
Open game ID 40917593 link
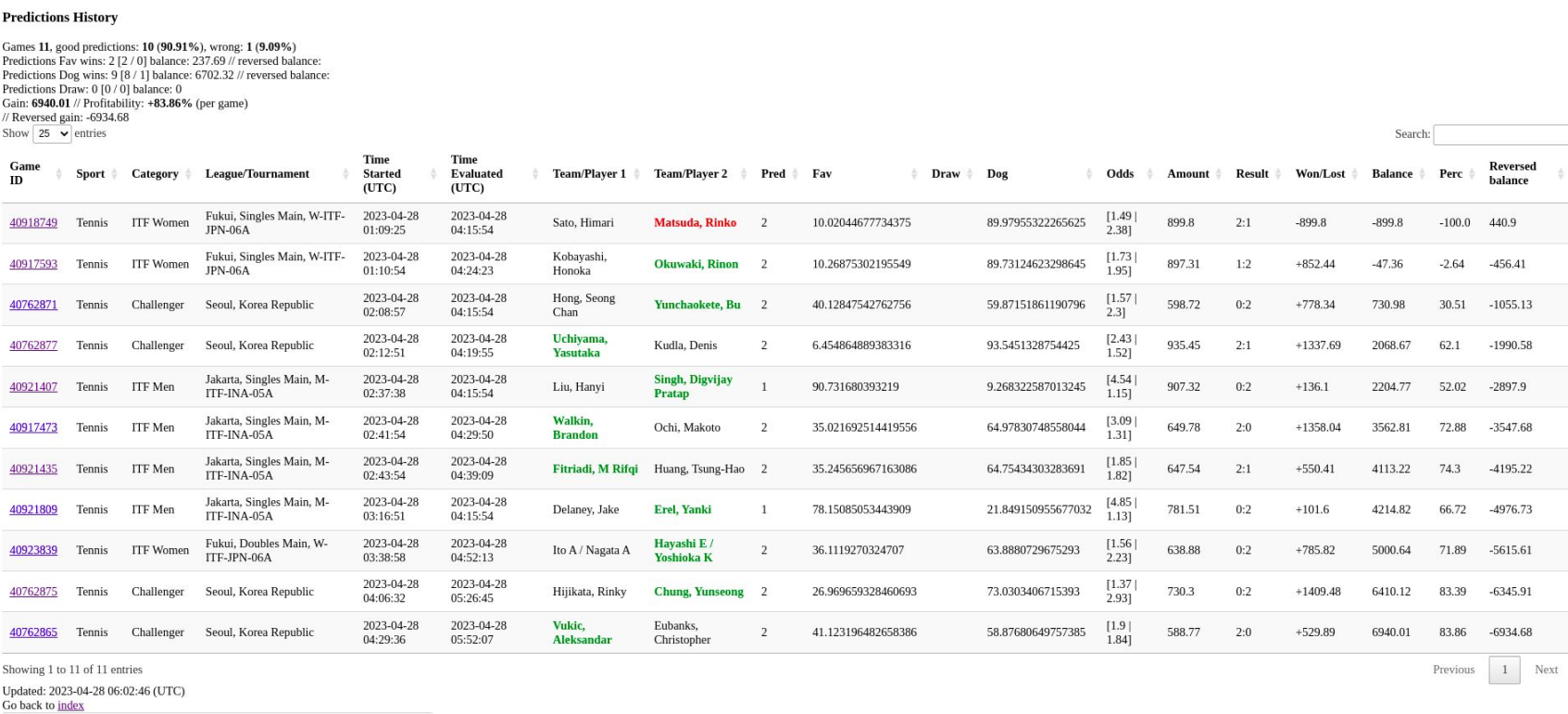[x=33, y=264]
